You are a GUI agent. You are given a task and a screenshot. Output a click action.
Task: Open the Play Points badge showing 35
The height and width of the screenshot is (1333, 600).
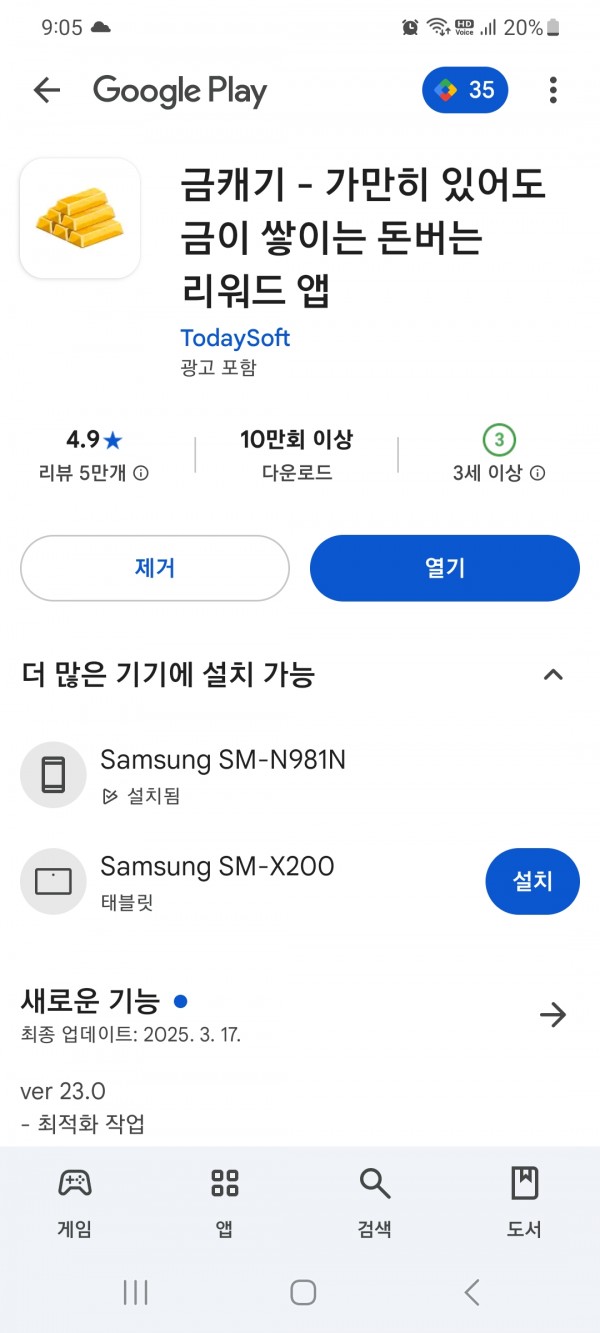point(465,90)
